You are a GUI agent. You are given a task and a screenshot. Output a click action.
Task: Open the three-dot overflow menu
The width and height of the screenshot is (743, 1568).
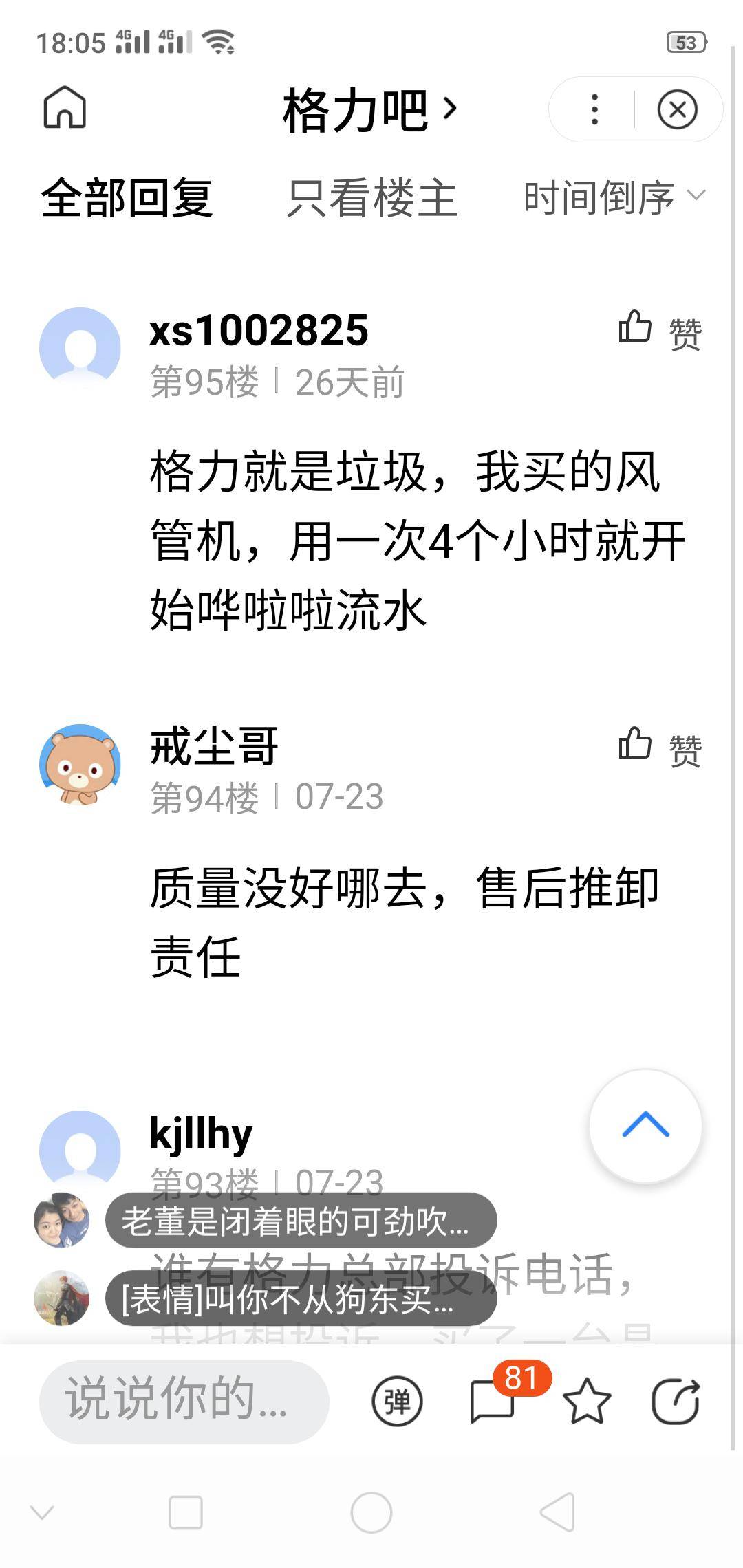(x=594, y=109)
